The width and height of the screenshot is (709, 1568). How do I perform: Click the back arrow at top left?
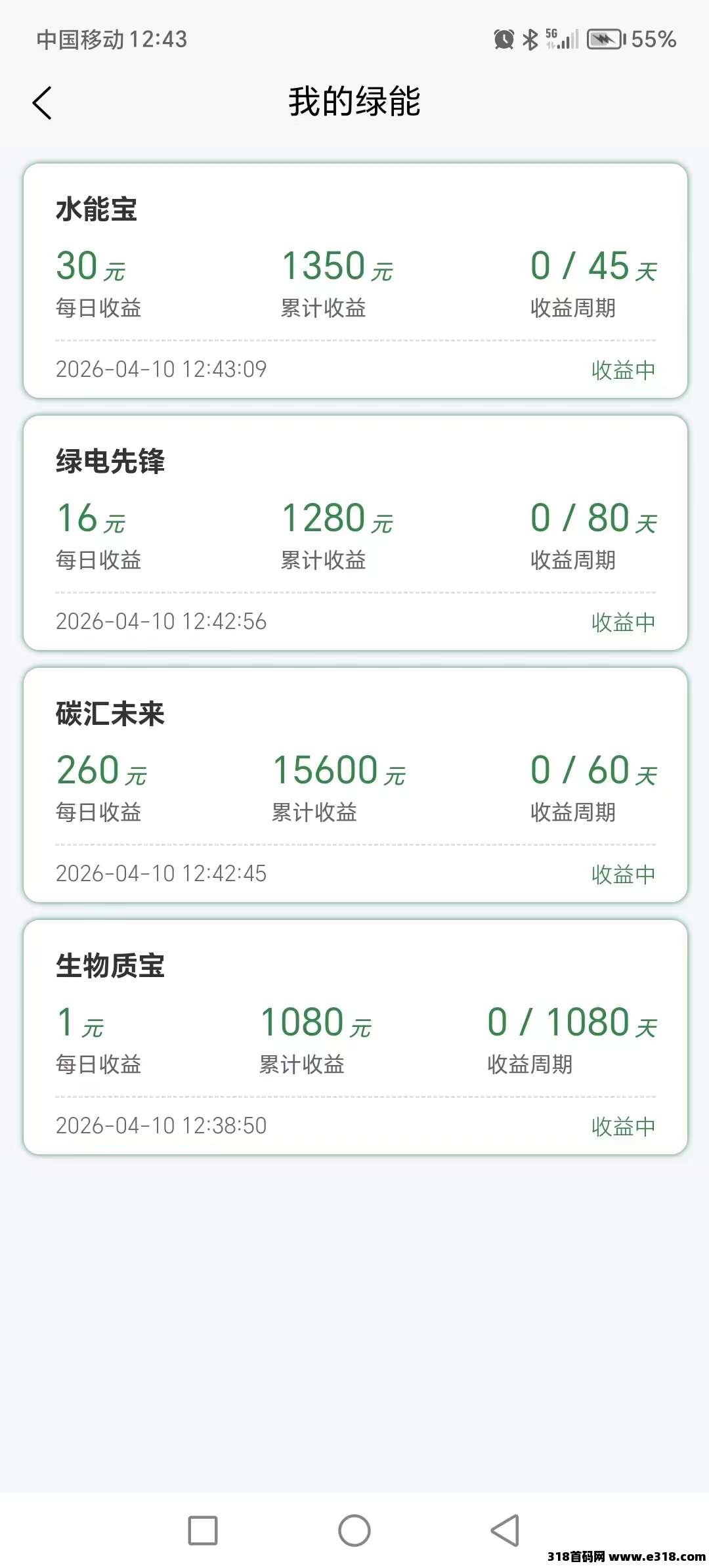coord(42,102)
